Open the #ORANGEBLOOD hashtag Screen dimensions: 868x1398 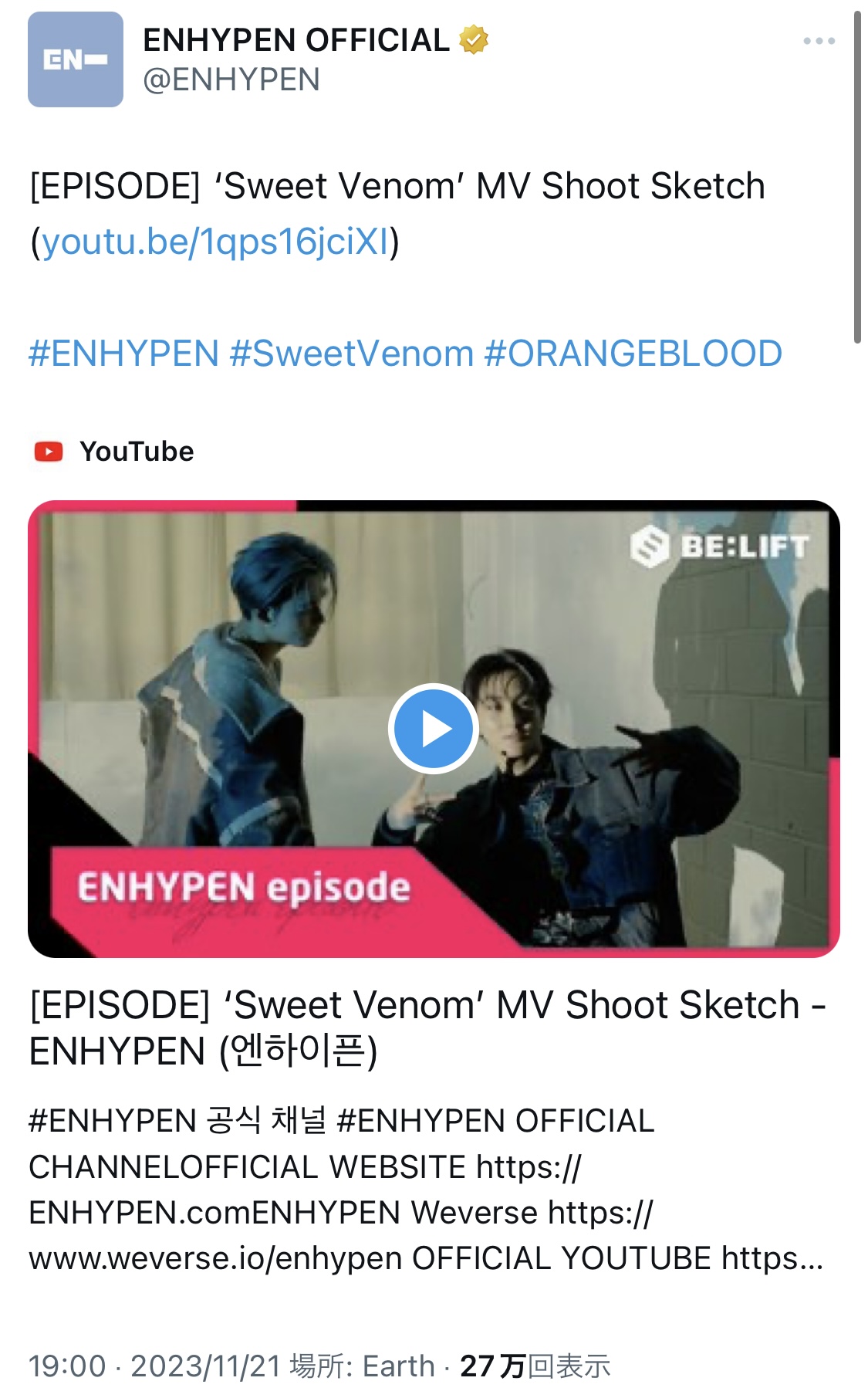point(633,354)
